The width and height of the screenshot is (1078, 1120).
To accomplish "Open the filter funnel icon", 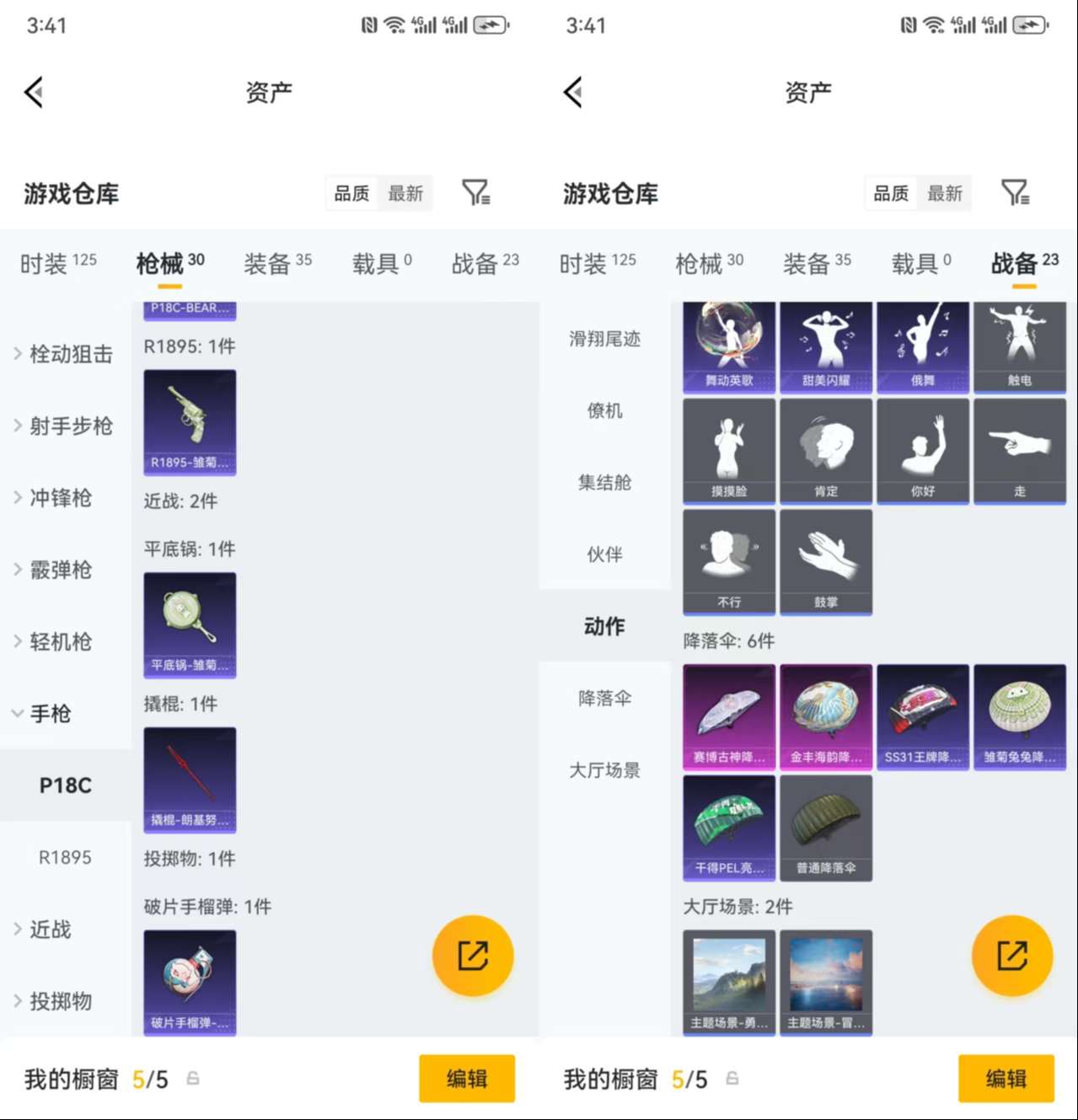I will point(478,192).
